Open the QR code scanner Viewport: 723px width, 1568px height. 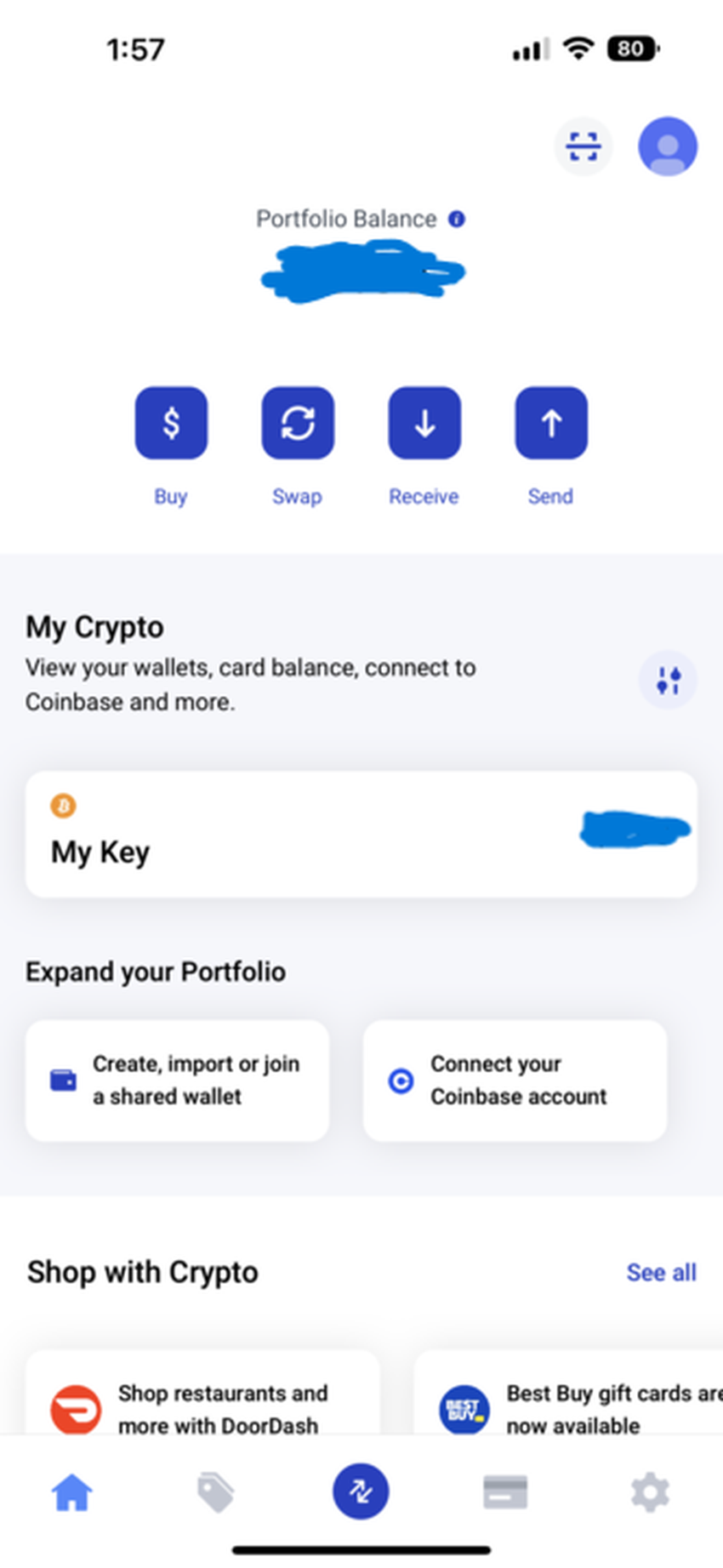tap(583, 146)
